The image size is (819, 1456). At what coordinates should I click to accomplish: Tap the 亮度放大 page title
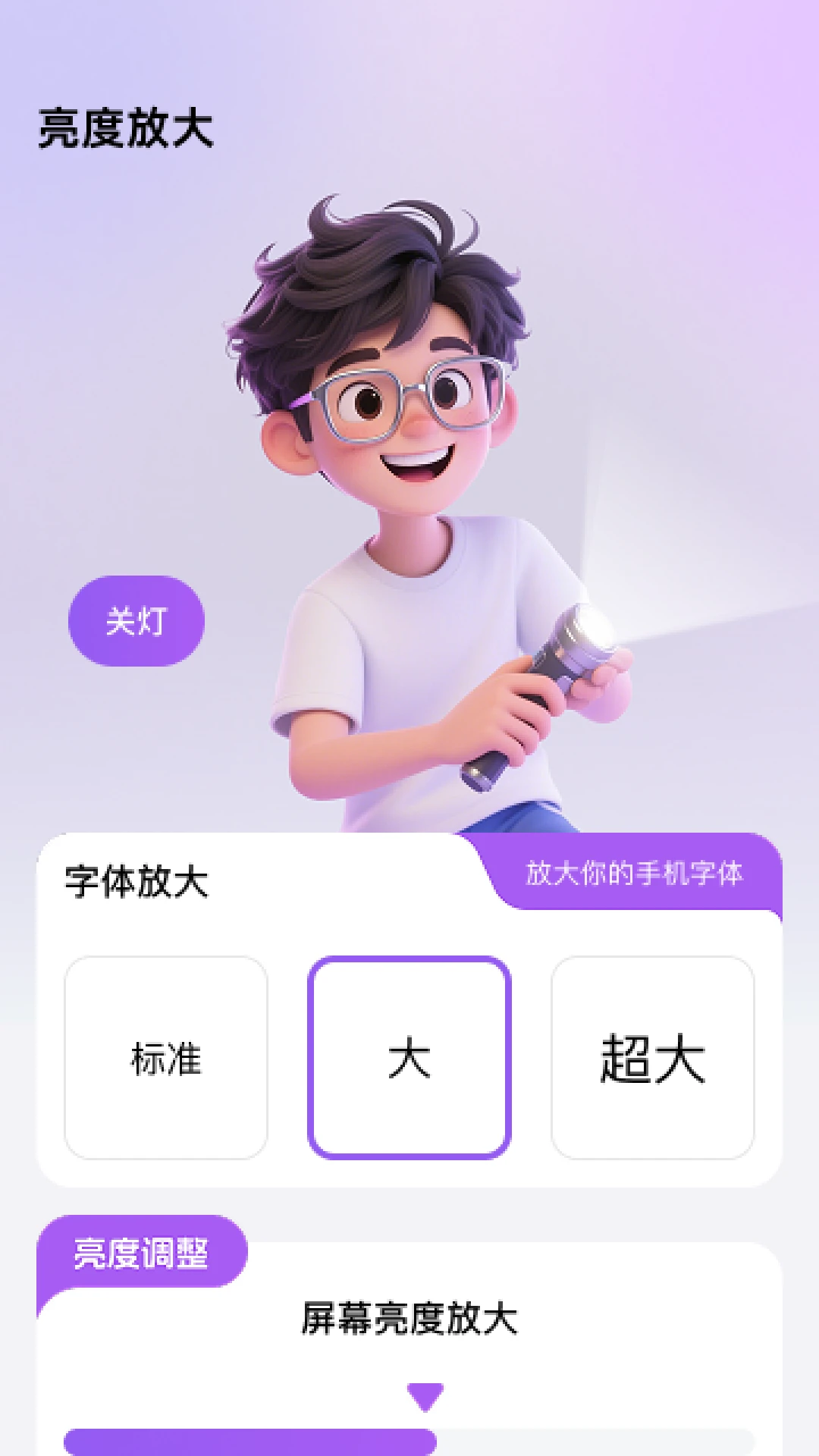(125, 125)
